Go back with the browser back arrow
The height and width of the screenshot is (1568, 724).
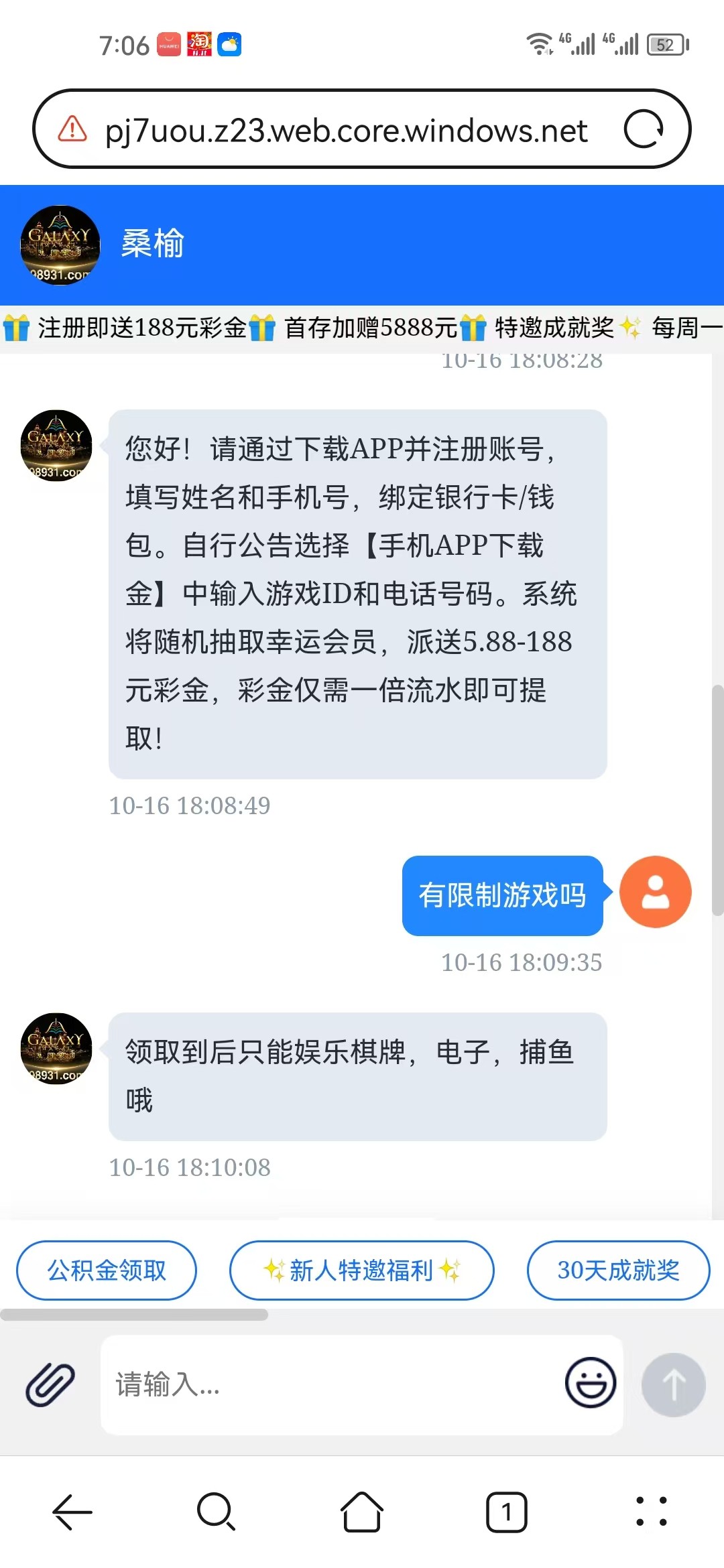pyautogui.click(x=72, y=1512)
